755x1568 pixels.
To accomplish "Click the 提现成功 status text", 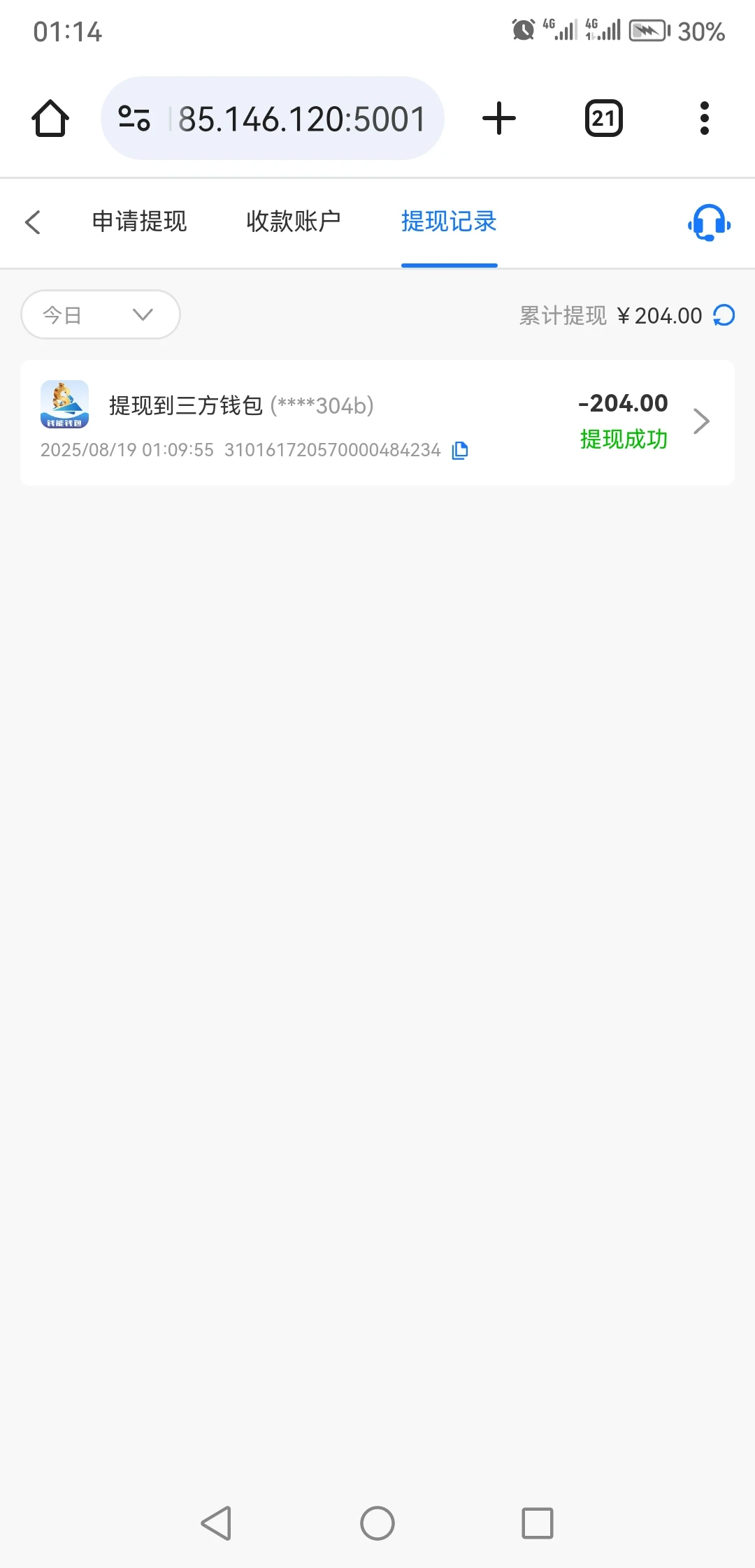I will point(624,440).
